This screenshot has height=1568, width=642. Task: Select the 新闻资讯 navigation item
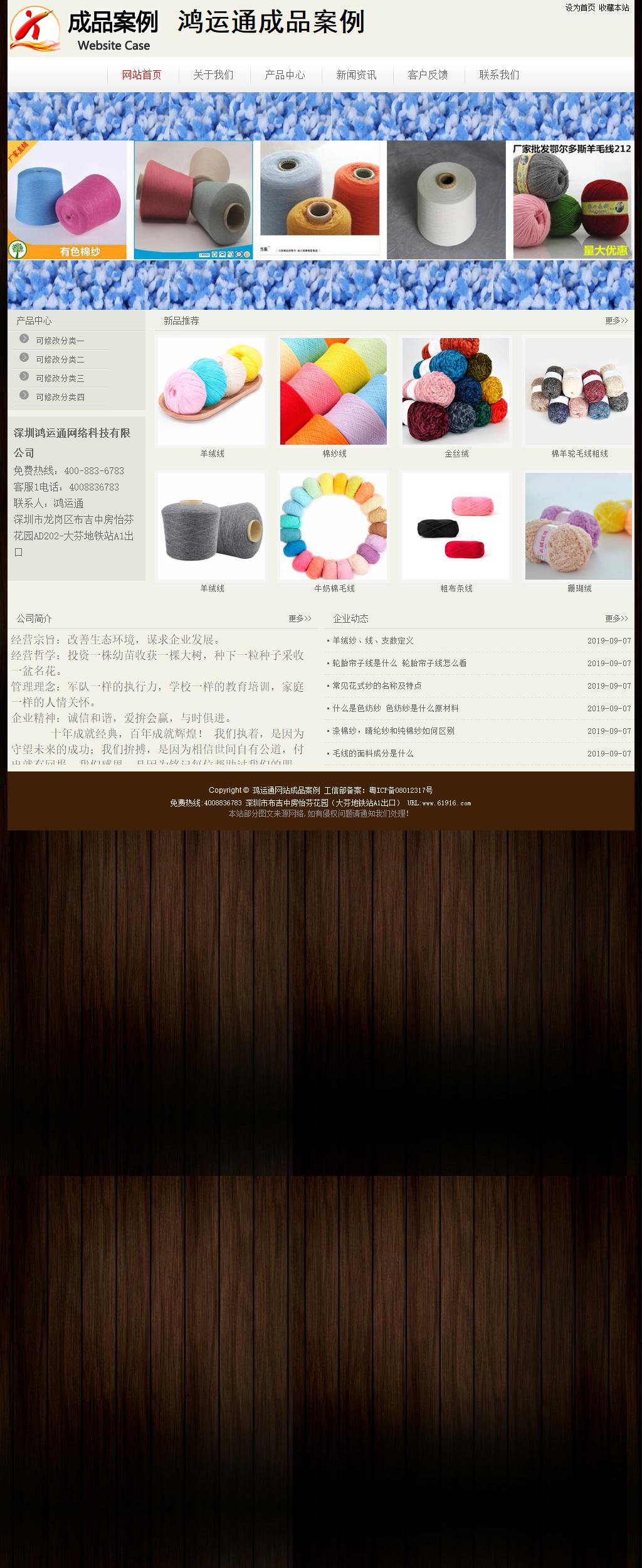[356, 74]
